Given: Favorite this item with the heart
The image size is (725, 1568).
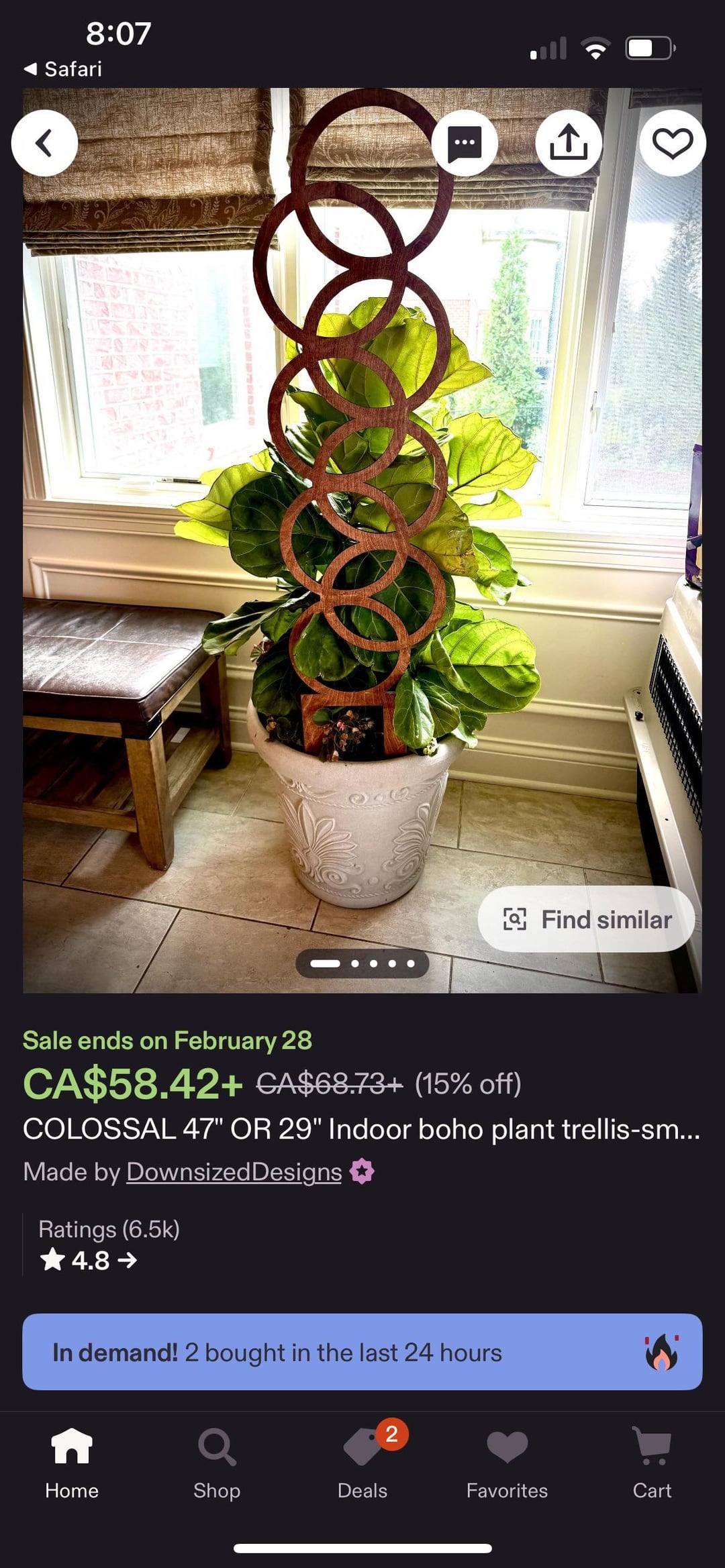Looking at the screenshot, I should tap(672, 143).
